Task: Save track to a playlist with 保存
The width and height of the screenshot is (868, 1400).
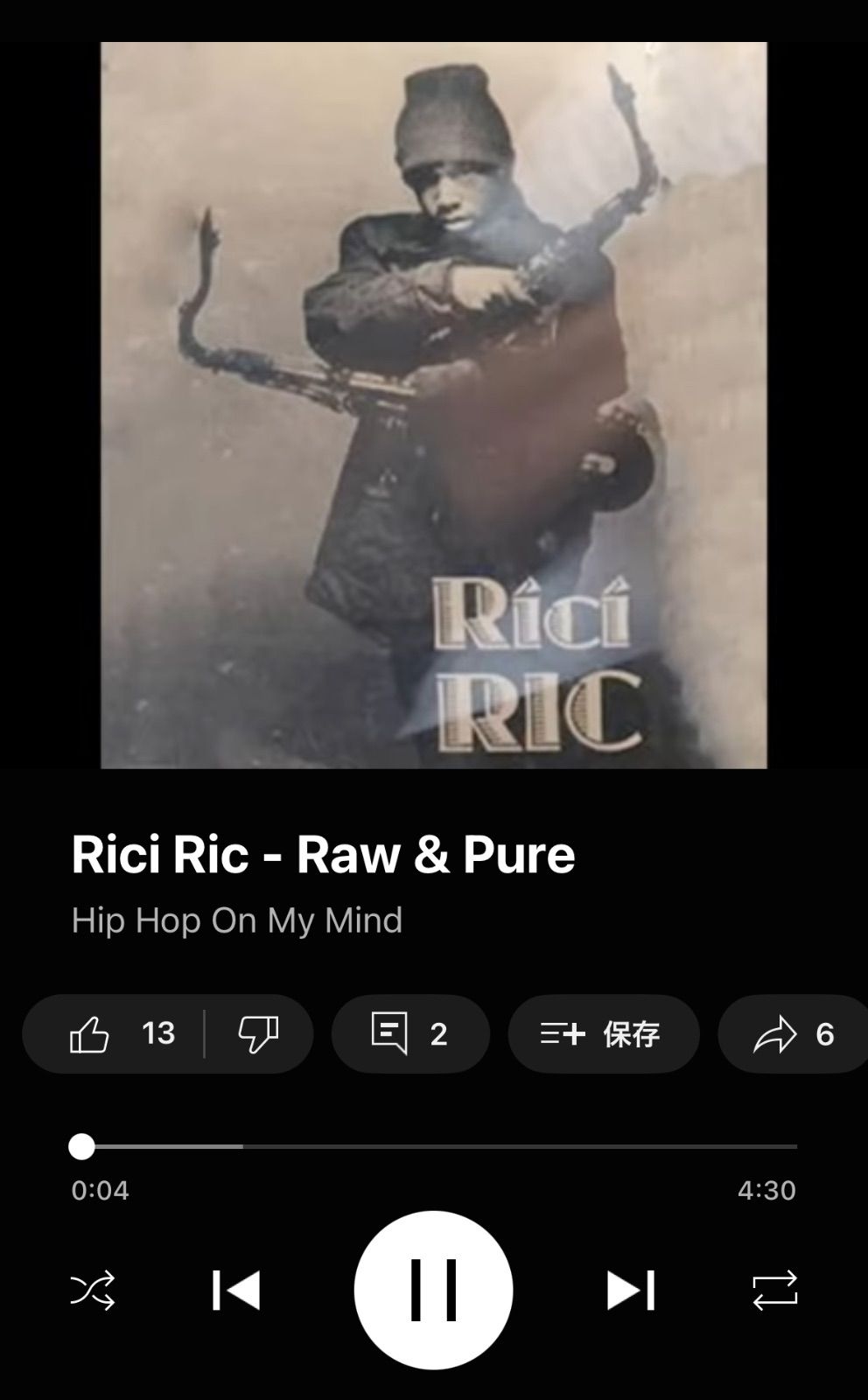Action: pyautogui.click(x=603, y=1033)
